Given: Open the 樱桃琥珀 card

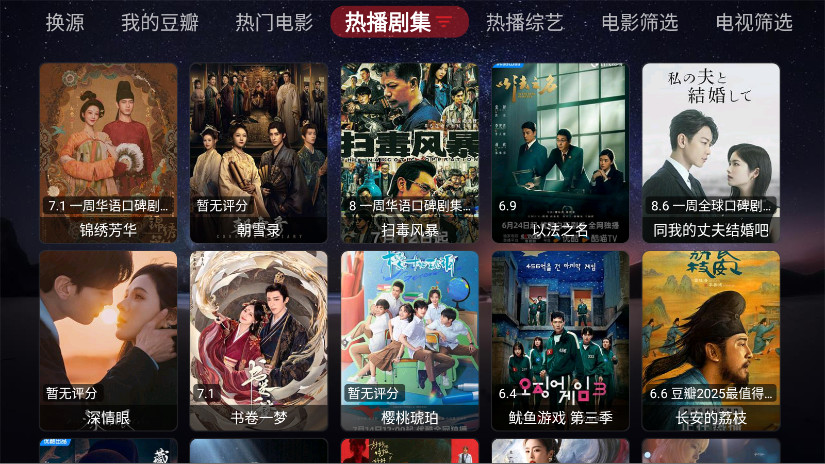Looking at the screenshot, I should click(x=410, y=338).
